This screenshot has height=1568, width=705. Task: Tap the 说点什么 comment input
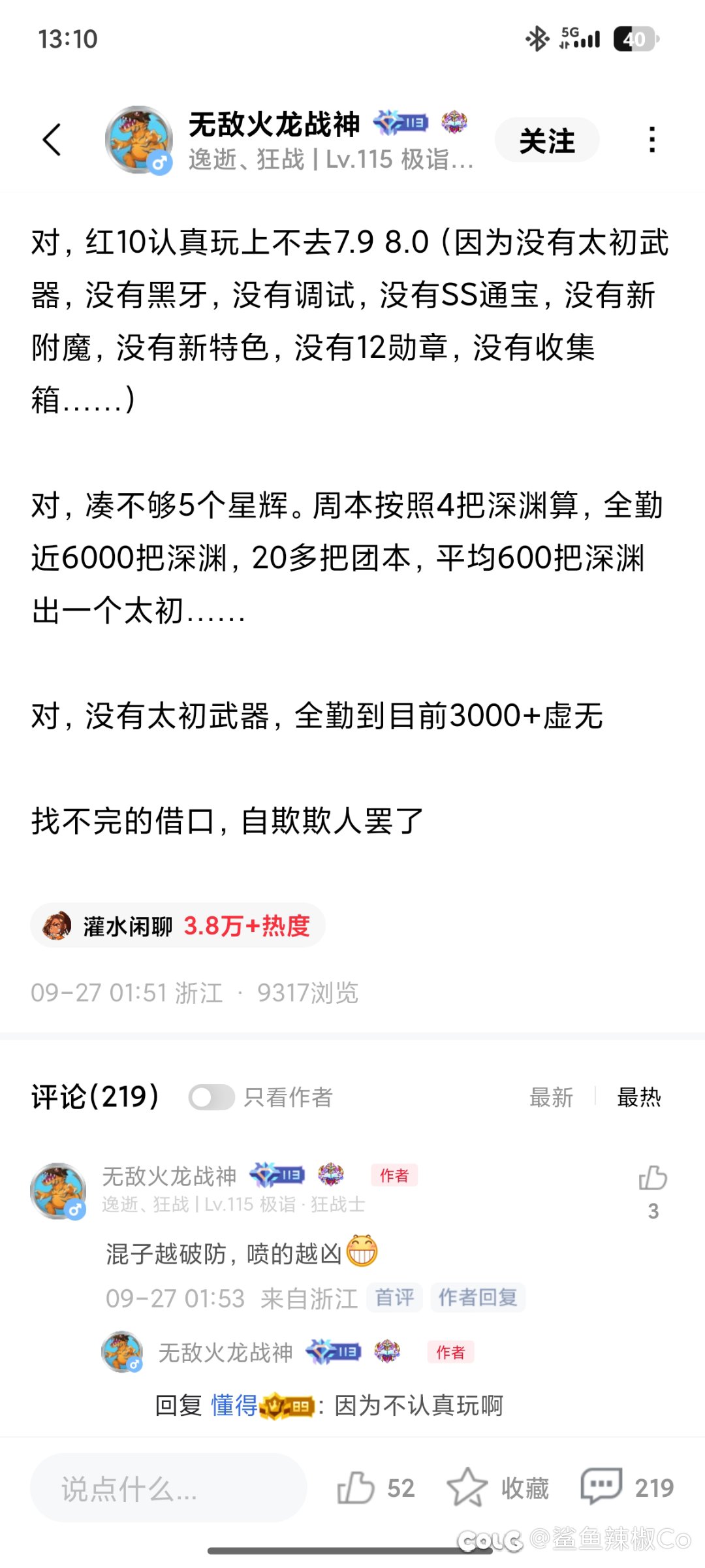[x=168, y=1489]
